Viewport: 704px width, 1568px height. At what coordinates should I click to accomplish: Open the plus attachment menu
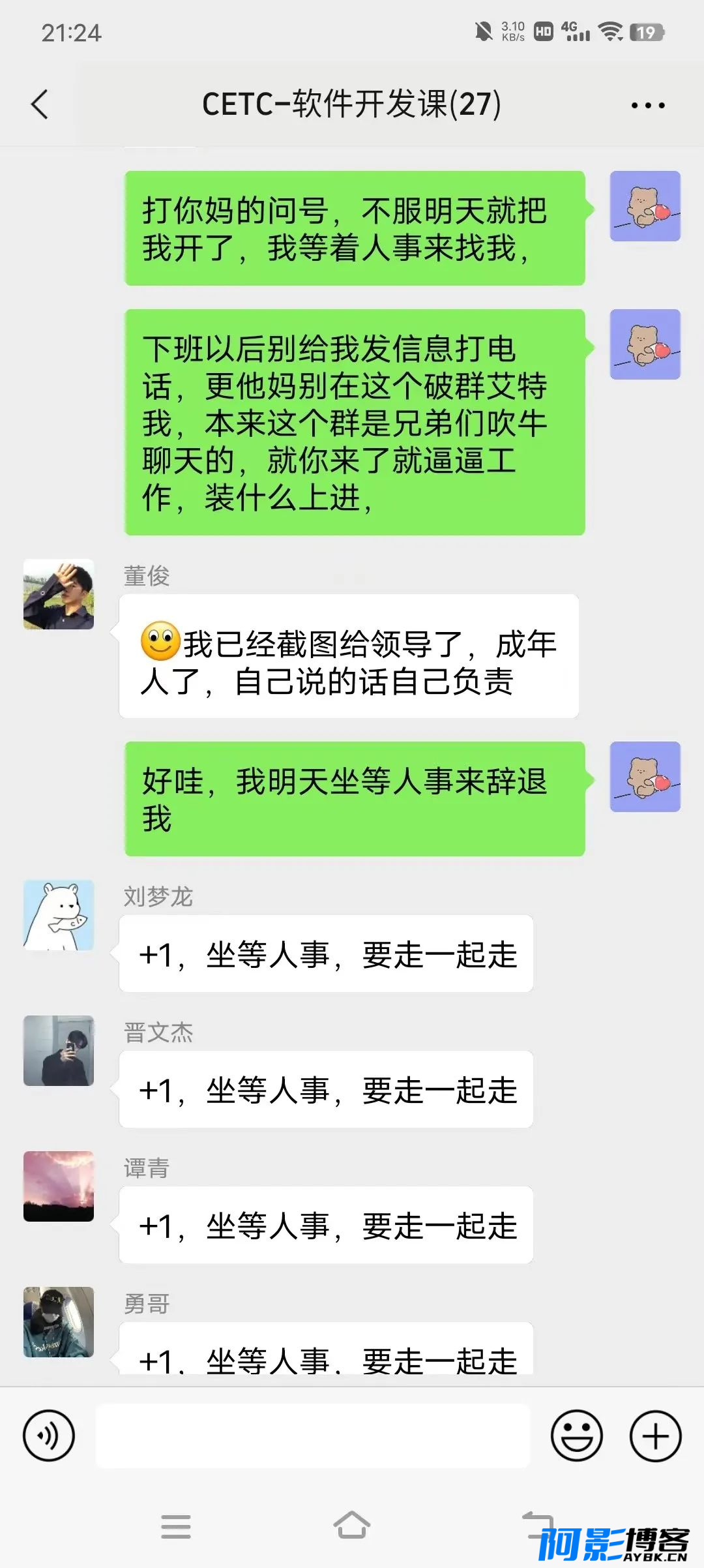point(655,1436)
